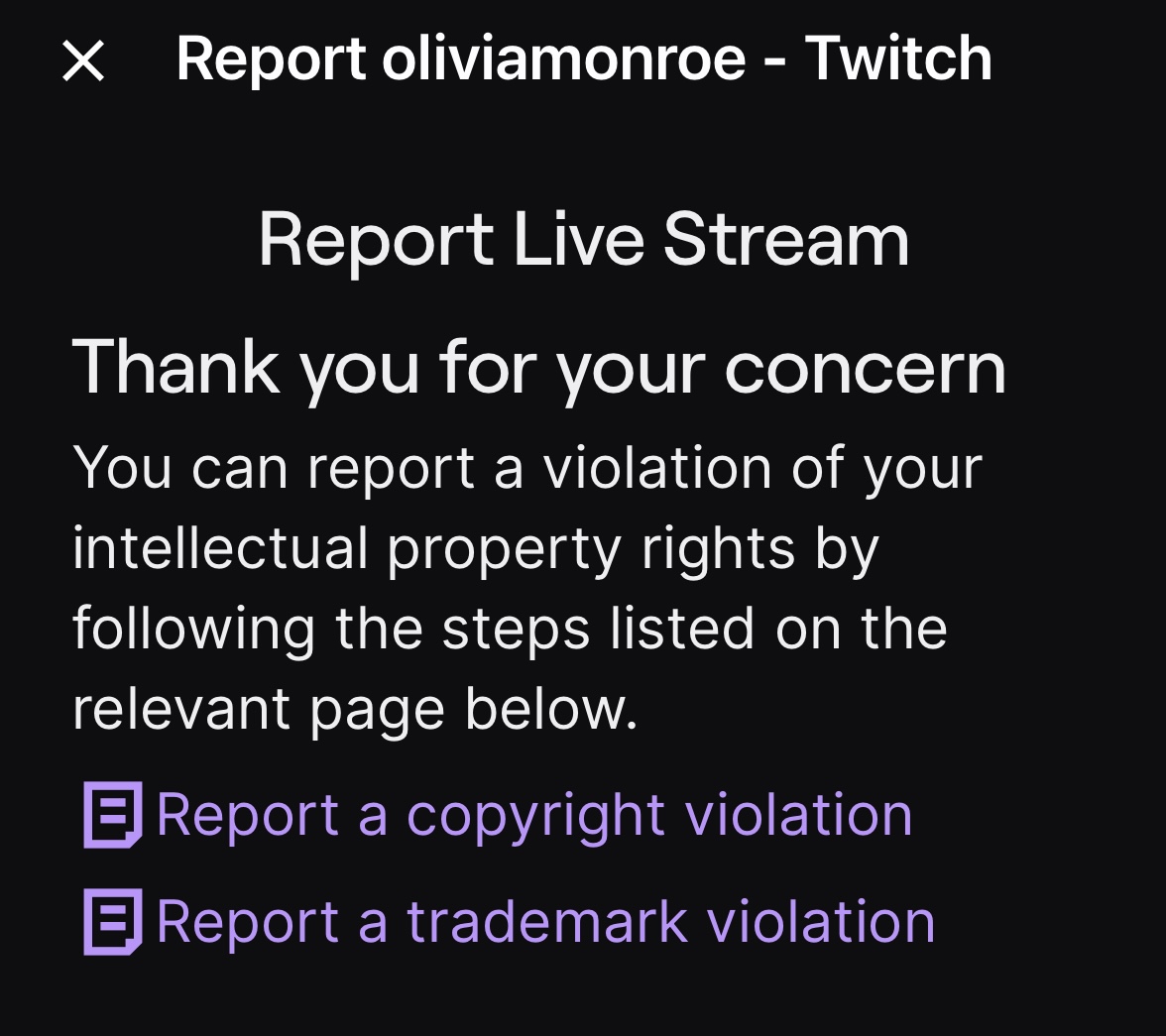Close the Report oliviamonroe page

click(83, 61)
